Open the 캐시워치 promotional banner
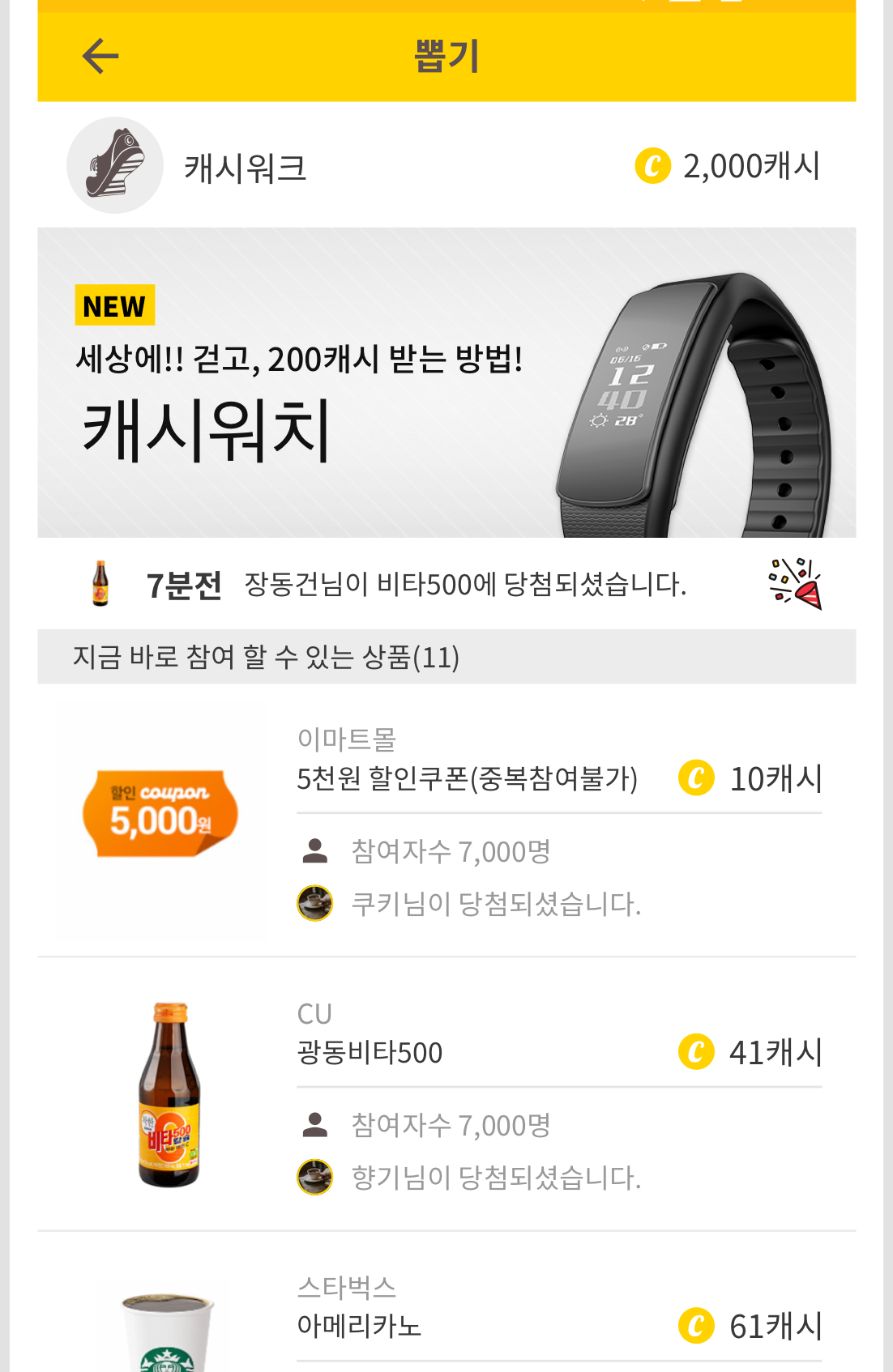The height and width of the screenshot is (1372, 893). (446, 381)
